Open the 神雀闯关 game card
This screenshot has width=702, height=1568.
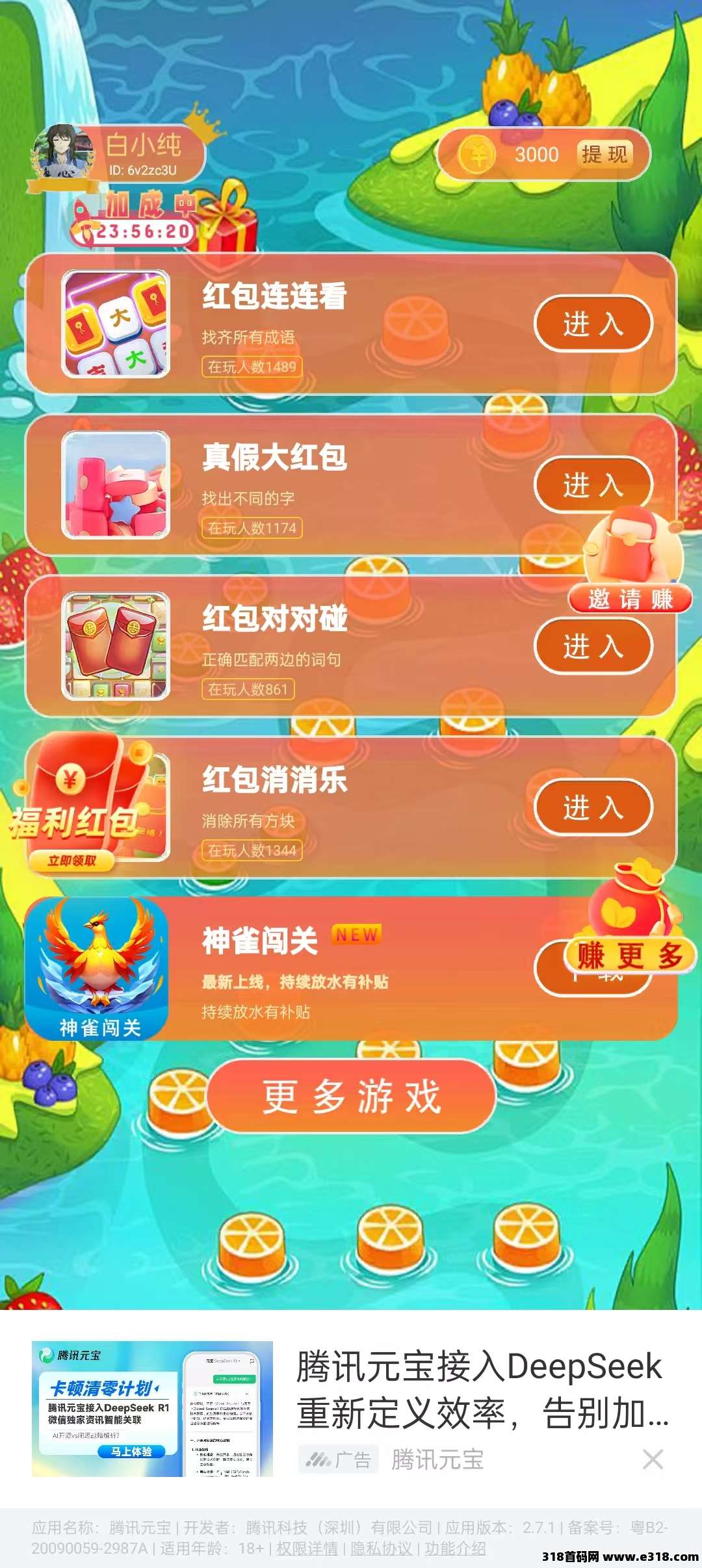[x=292, y=969]
